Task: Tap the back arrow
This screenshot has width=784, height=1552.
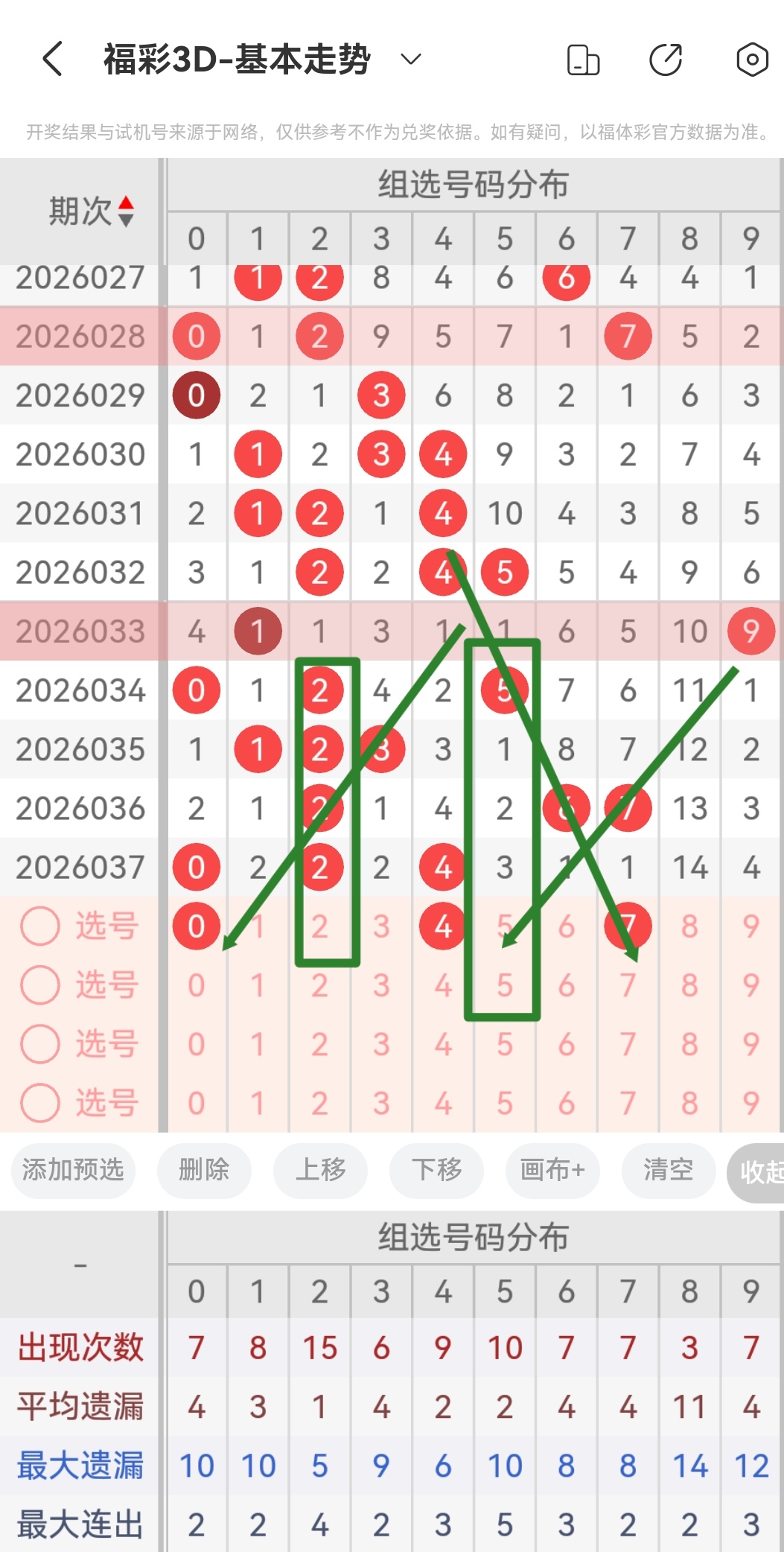Action: click(51, 60)
